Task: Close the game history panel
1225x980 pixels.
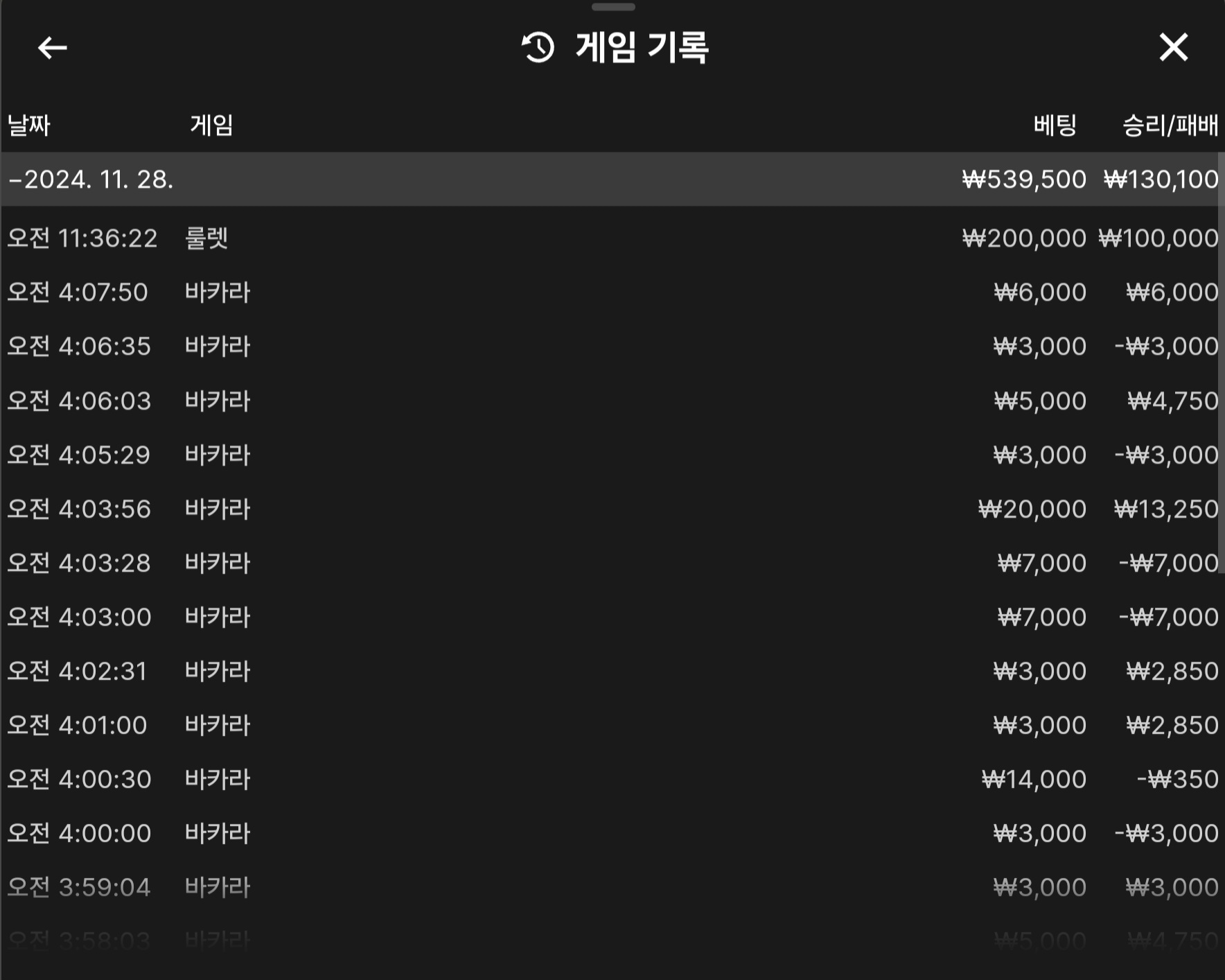Action: pyautogui.click(x=1173, y=48)
